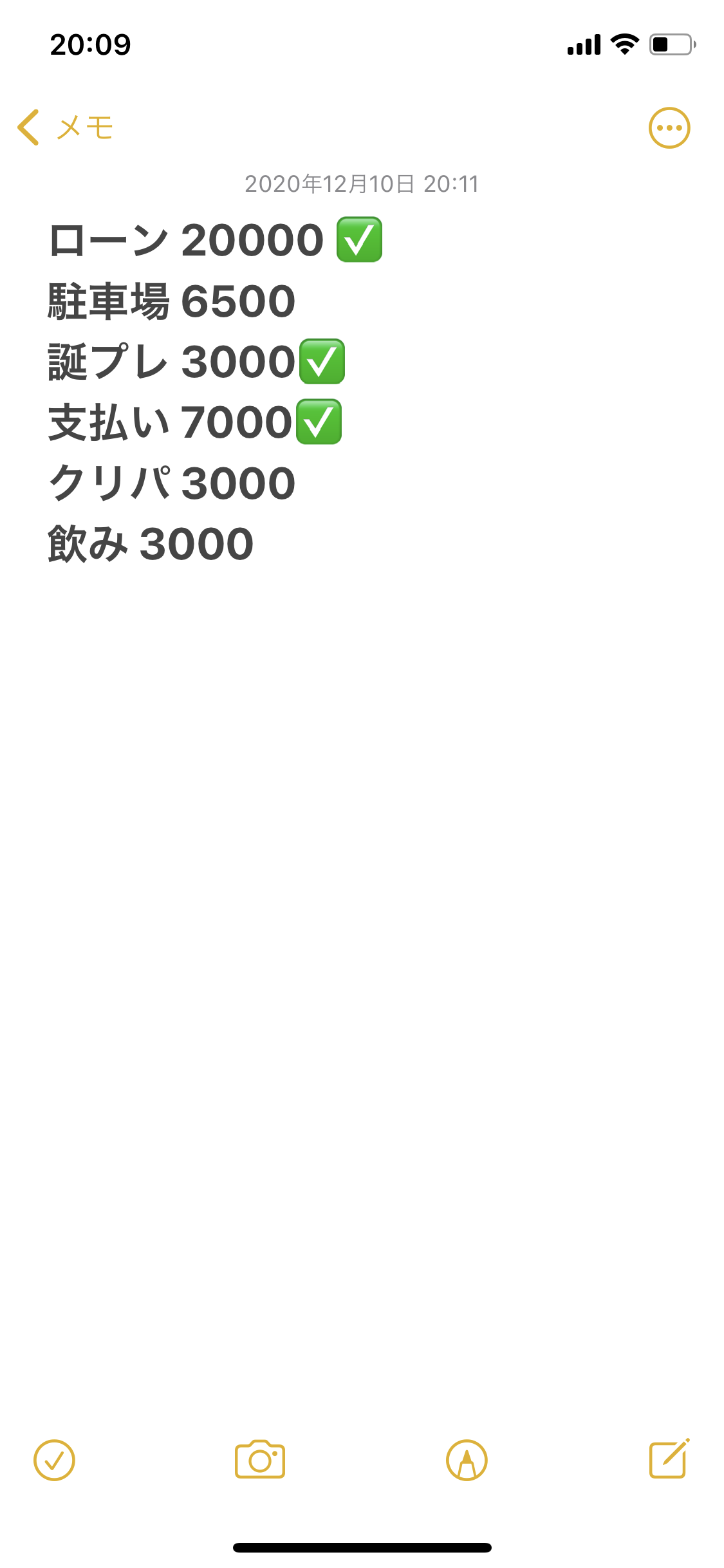Open the camera attachment option
This screenshot has width=724, height=1568.
click(260, 1460)
